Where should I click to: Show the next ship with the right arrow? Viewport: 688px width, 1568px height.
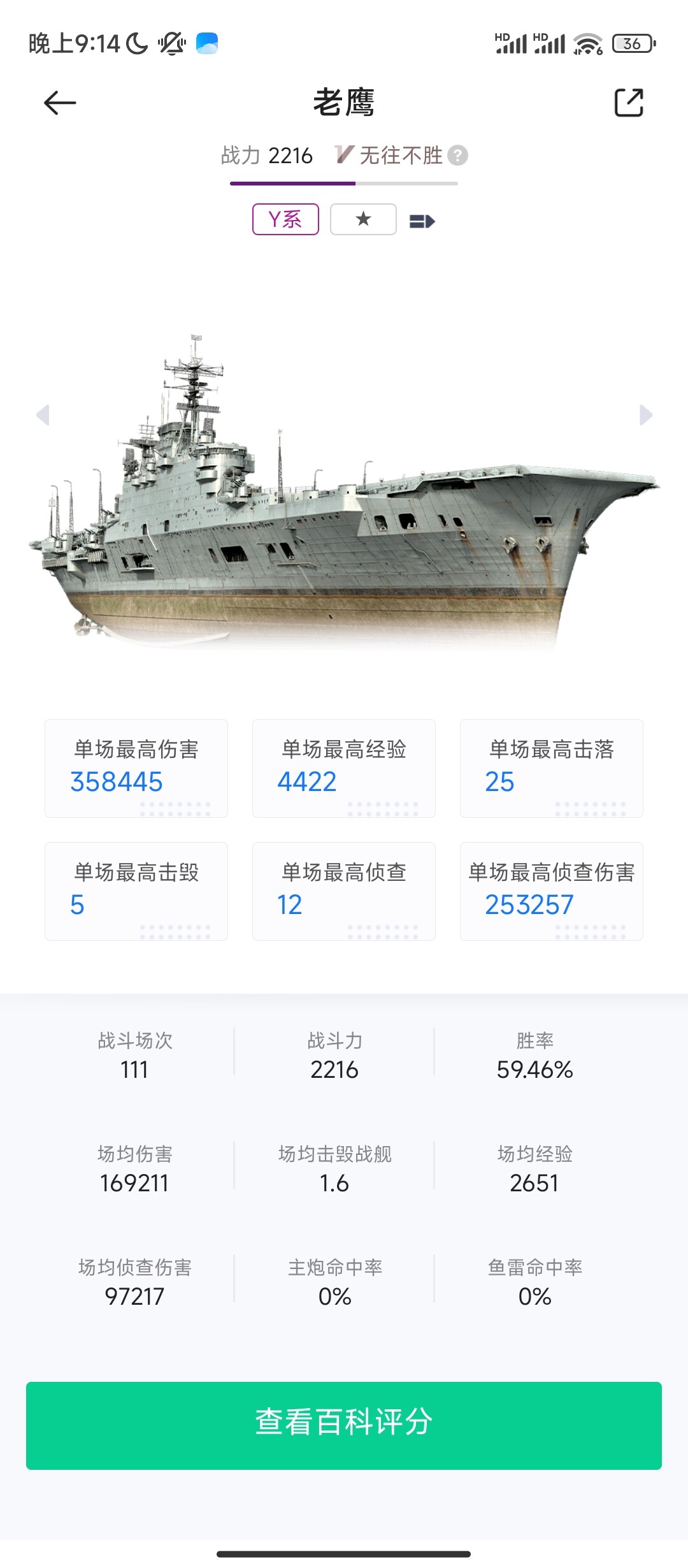point(645,415)
